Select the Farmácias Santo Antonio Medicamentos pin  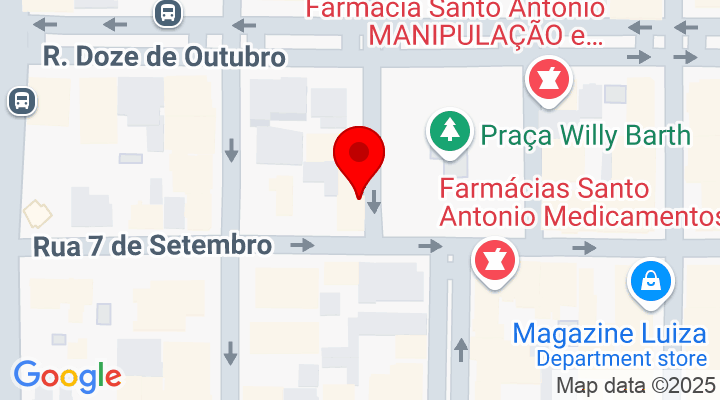(494, 261)
